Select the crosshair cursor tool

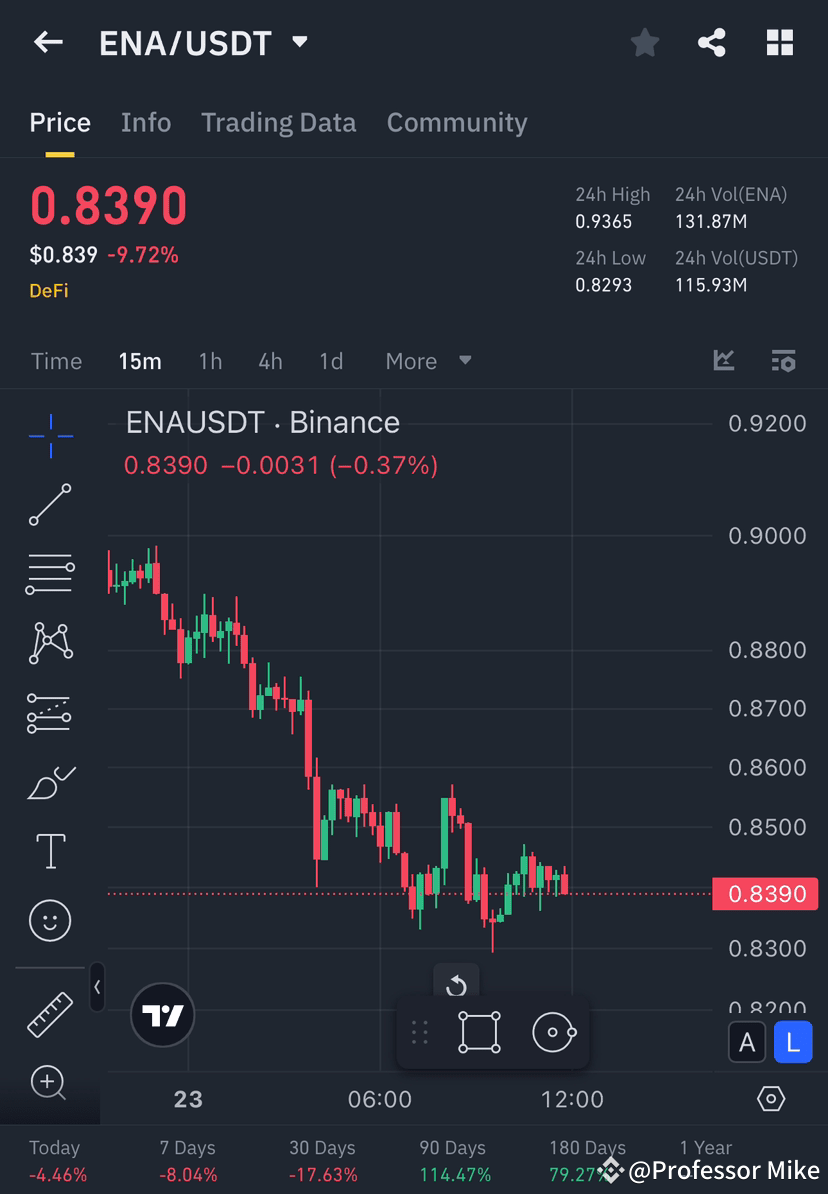(50, 435)
